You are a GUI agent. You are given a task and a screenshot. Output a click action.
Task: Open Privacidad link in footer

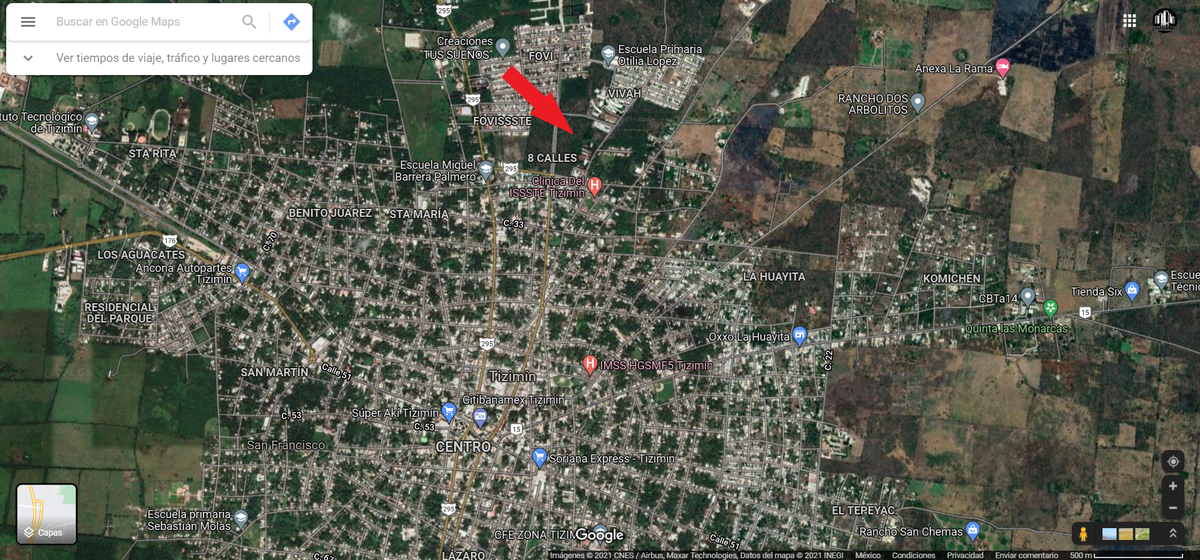(965, 555)
